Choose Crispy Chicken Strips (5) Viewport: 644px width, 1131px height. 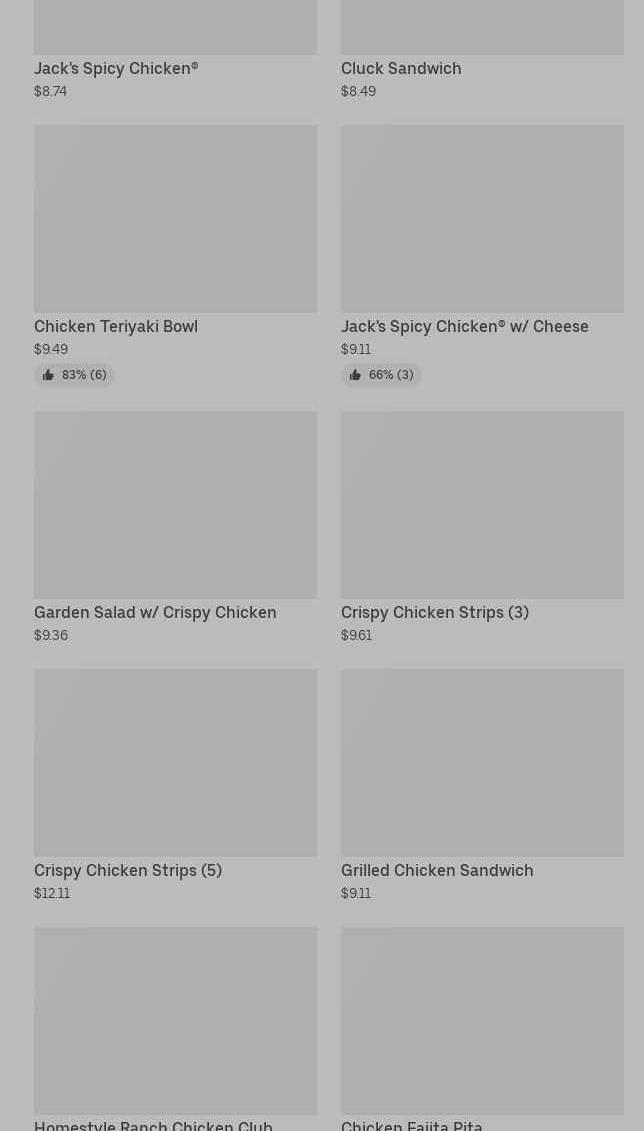[175, 785]
